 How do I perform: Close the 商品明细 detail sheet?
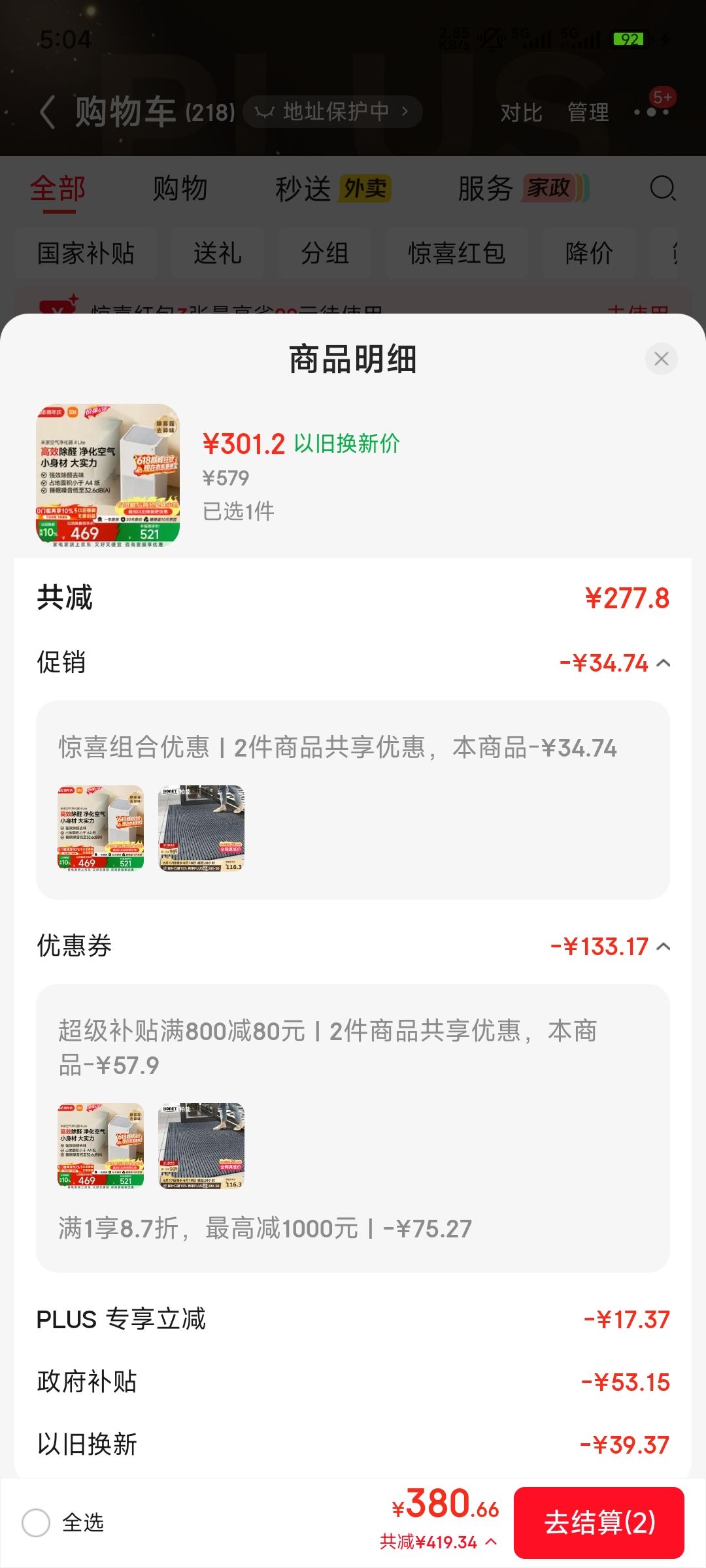661,359
